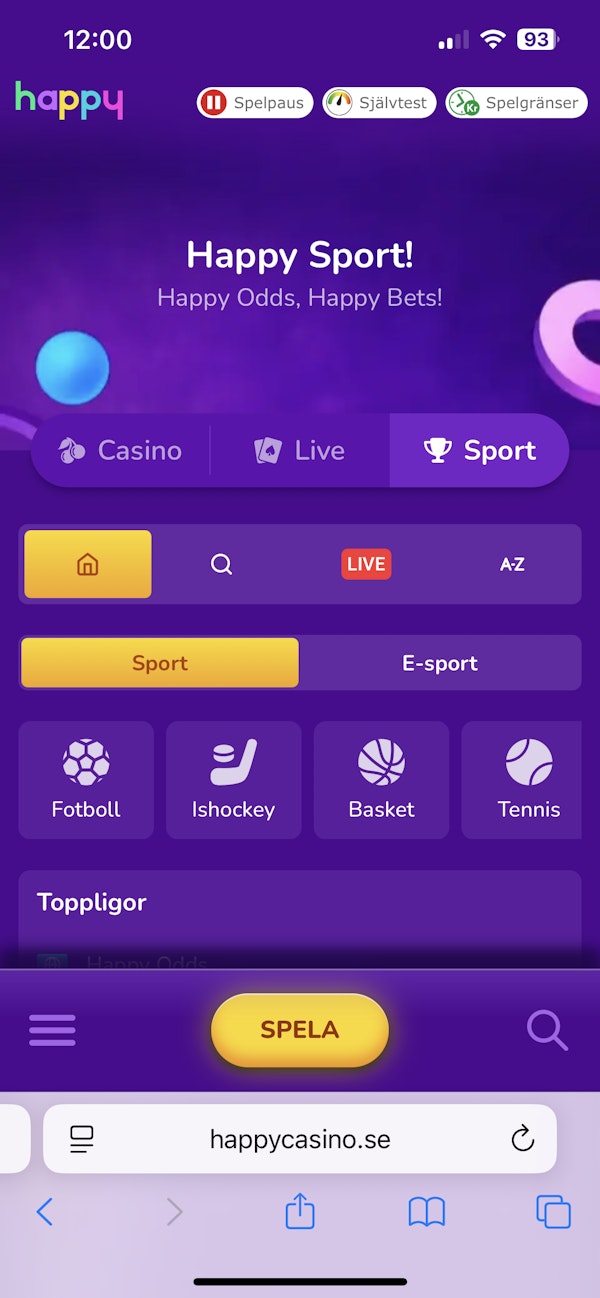Open the A-Z sports list
Image resolution: width=600 pixels, height=1298 pixels.
(x=512, y=564)
